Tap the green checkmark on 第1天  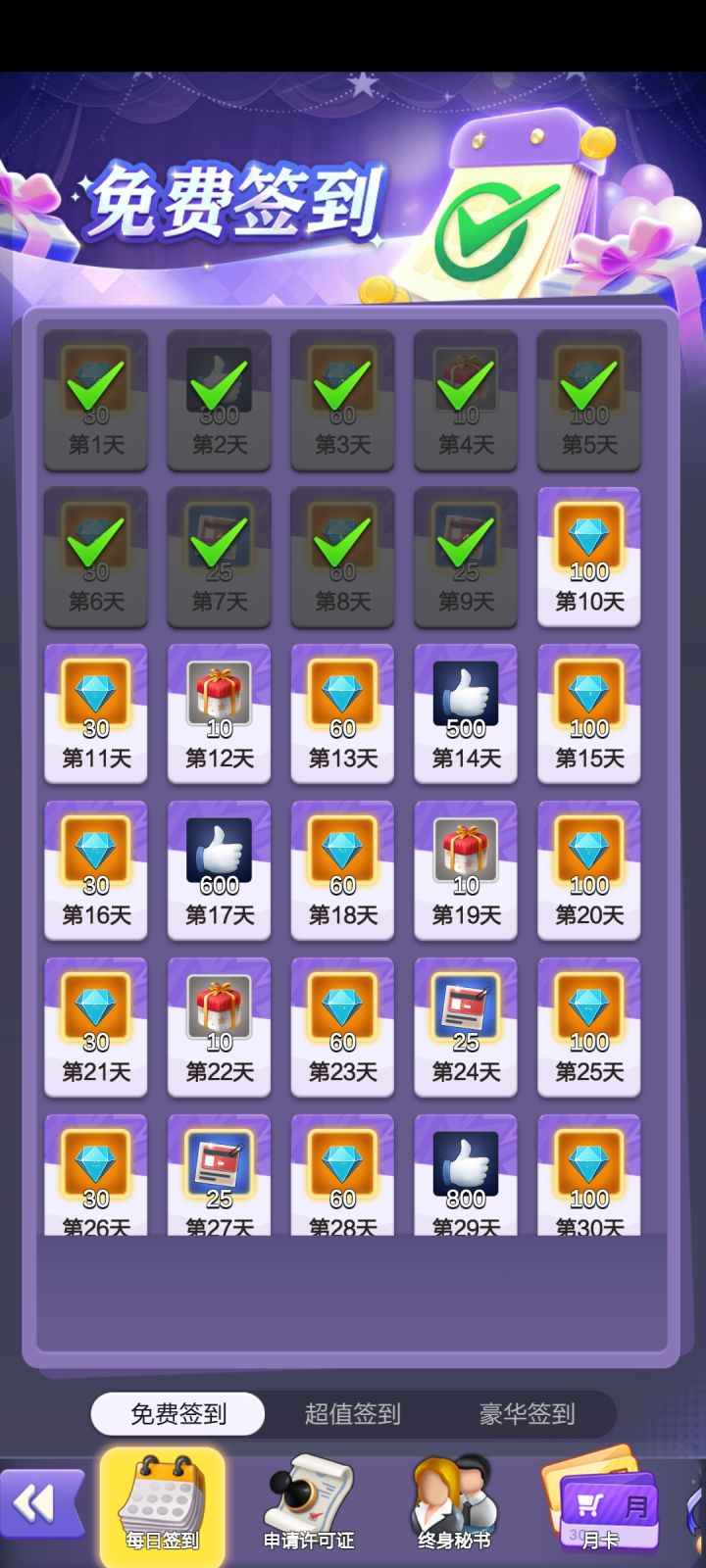[95, 384]
